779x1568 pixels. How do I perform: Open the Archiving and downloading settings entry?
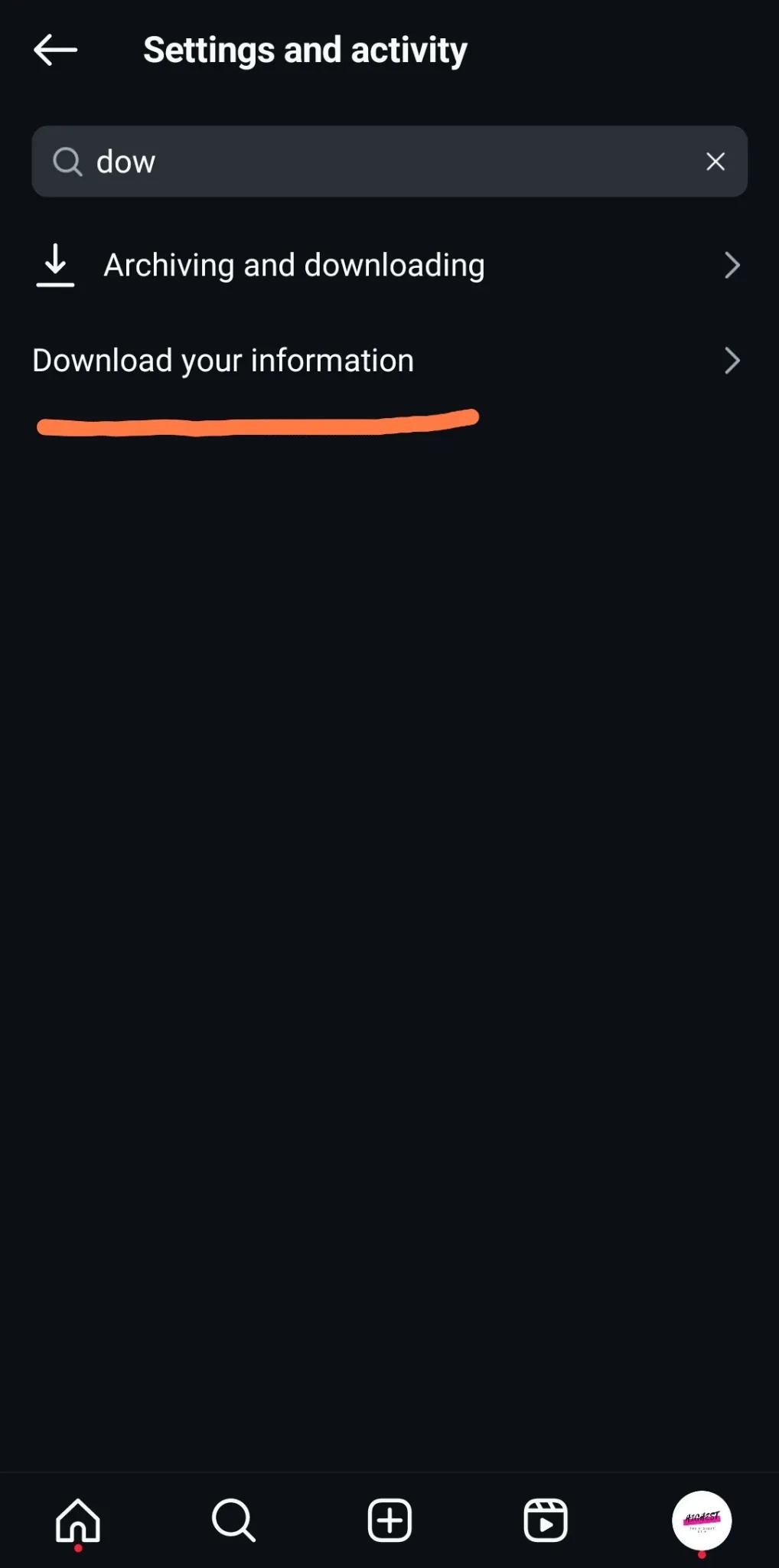[x=294, y=265]
